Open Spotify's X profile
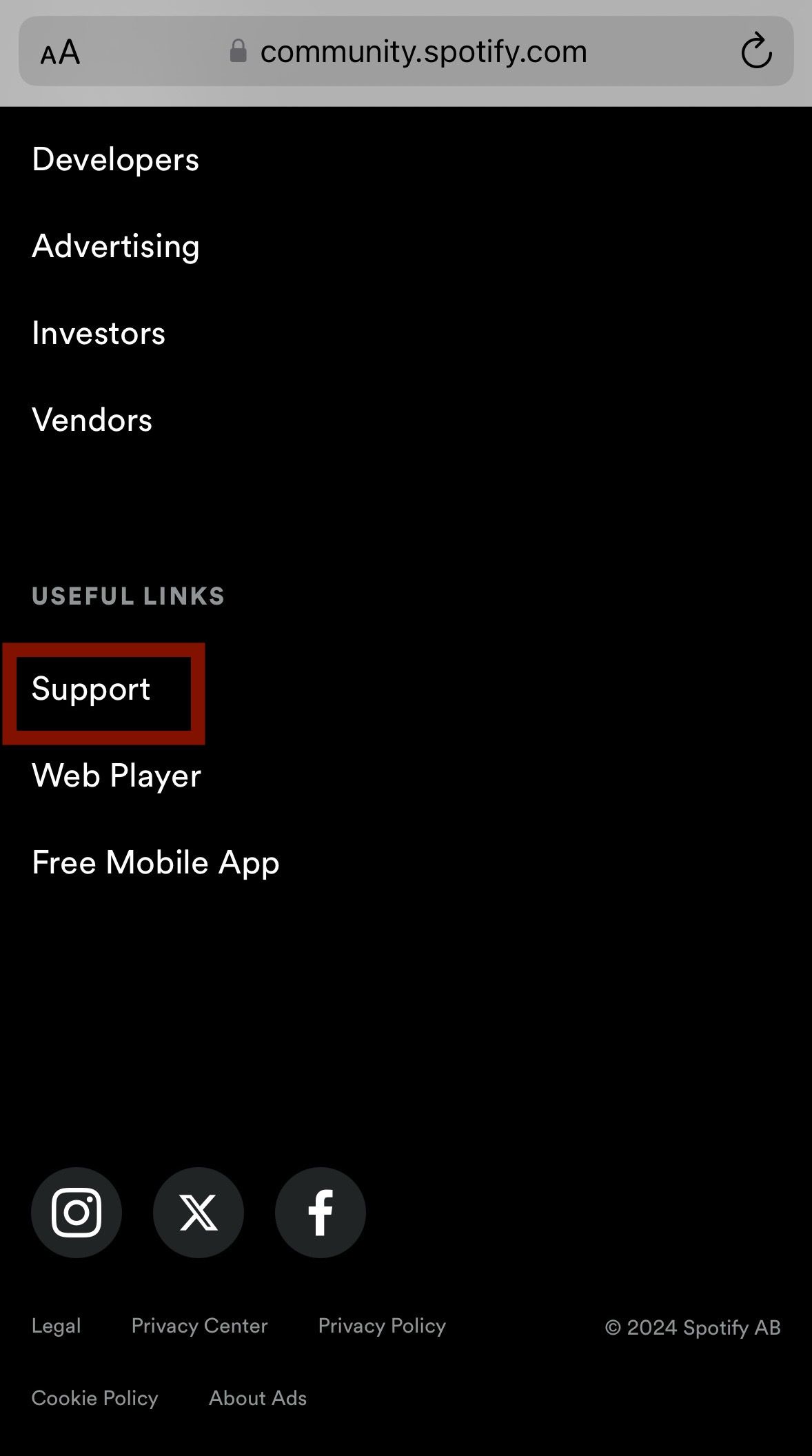Viewport: 812px width, 1456px height. point(199,1213)
